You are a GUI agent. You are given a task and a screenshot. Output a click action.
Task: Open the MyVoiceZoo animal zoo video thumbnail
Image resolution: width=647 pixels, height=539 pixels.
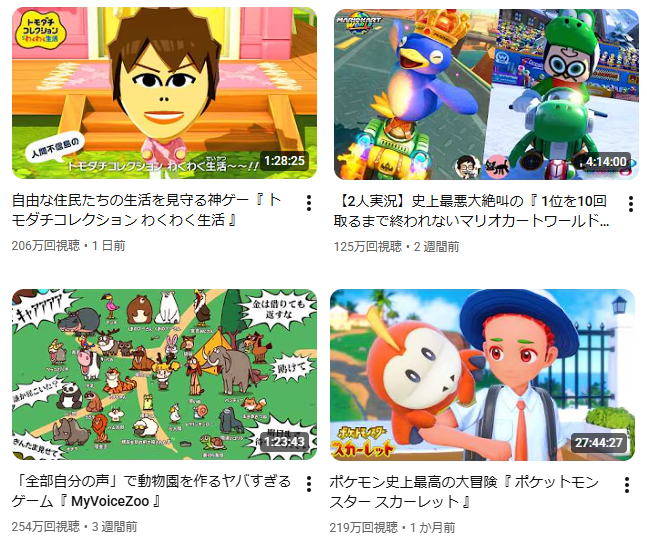(164, 374)
